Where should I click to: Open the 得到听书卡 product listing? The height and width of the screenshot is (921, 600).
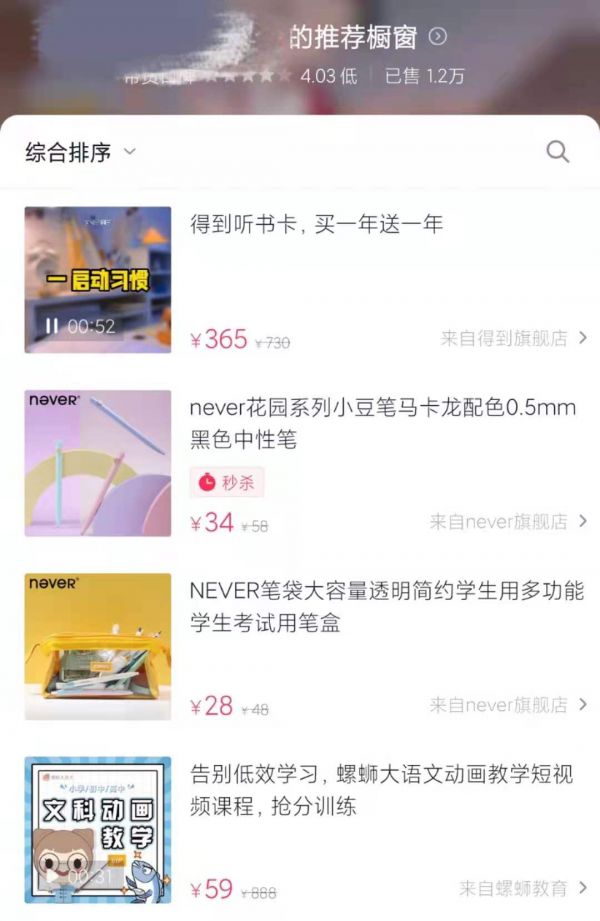point(316,224)
